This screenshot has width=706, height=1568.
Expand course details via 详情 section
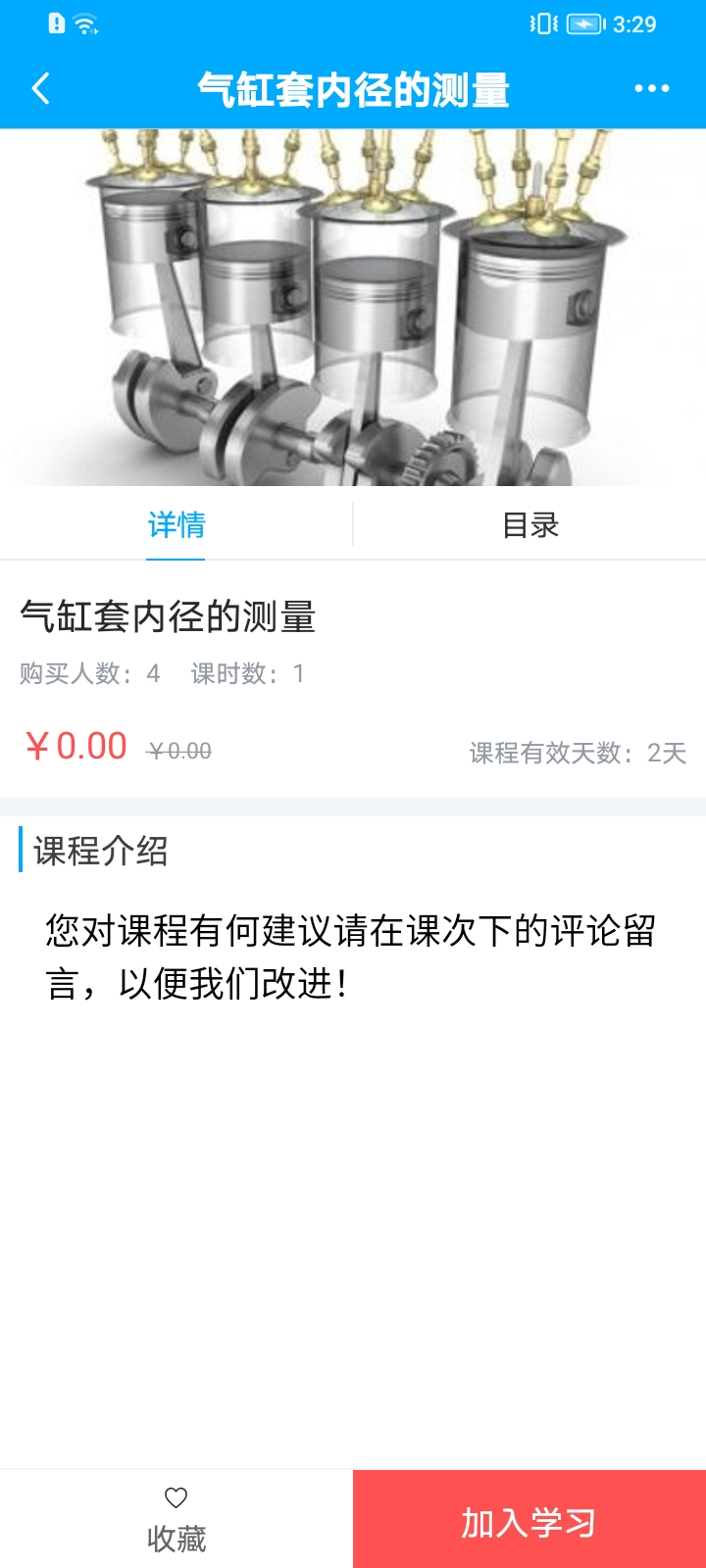pyautogui.click(x=175, y=526)
